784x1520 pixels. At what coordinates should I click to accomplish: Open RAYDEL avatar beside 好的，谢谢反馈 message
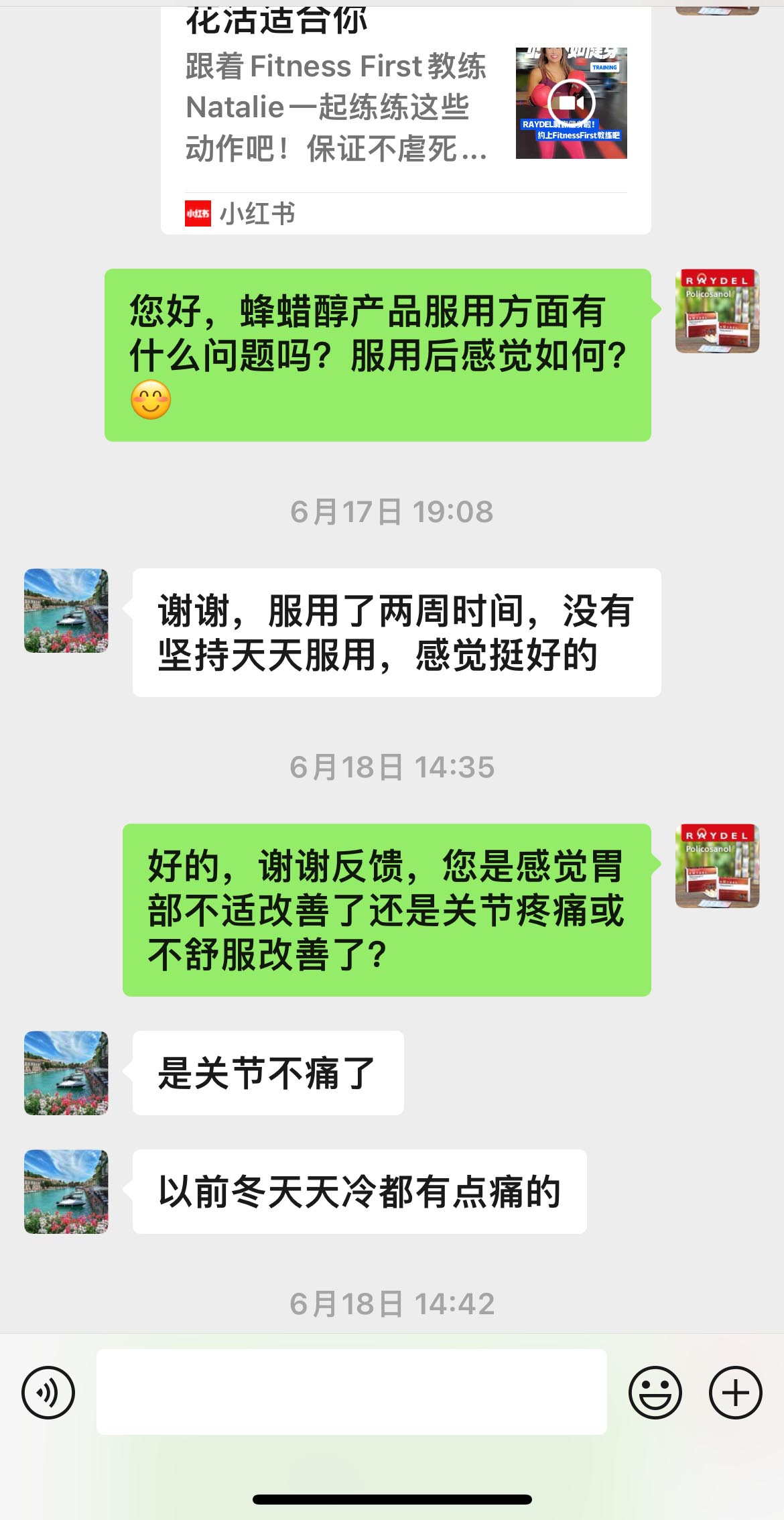click(x=717, y=866)
